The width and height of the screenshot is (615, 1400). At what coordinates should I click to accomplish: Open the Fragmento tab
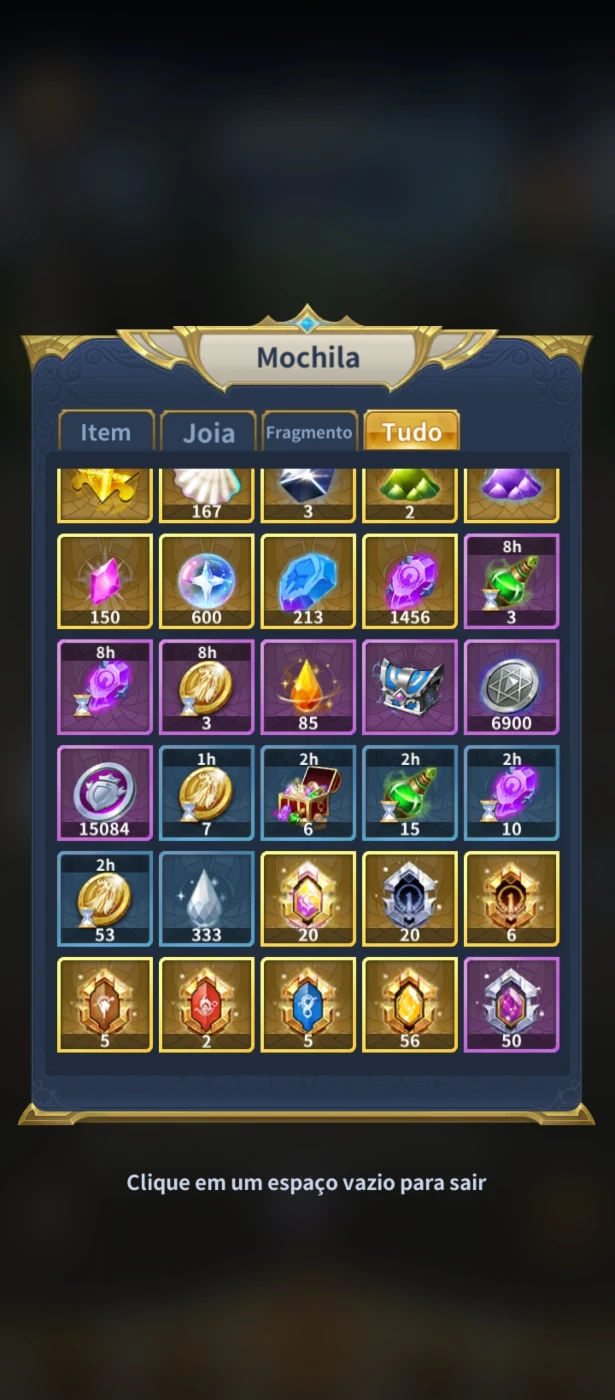tap(309, 432)
